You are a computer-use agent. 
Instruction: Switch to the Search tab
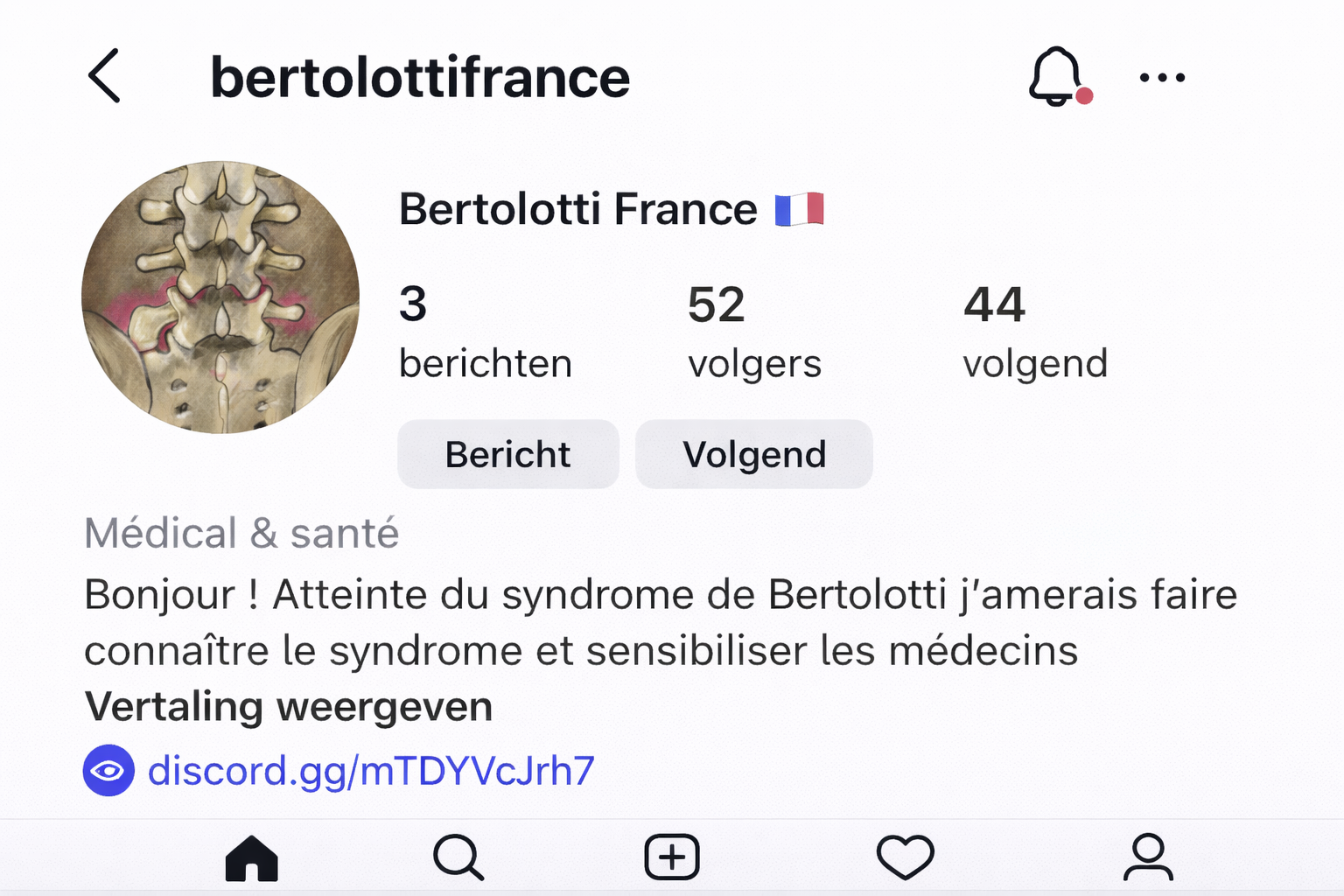click(458, 857)
